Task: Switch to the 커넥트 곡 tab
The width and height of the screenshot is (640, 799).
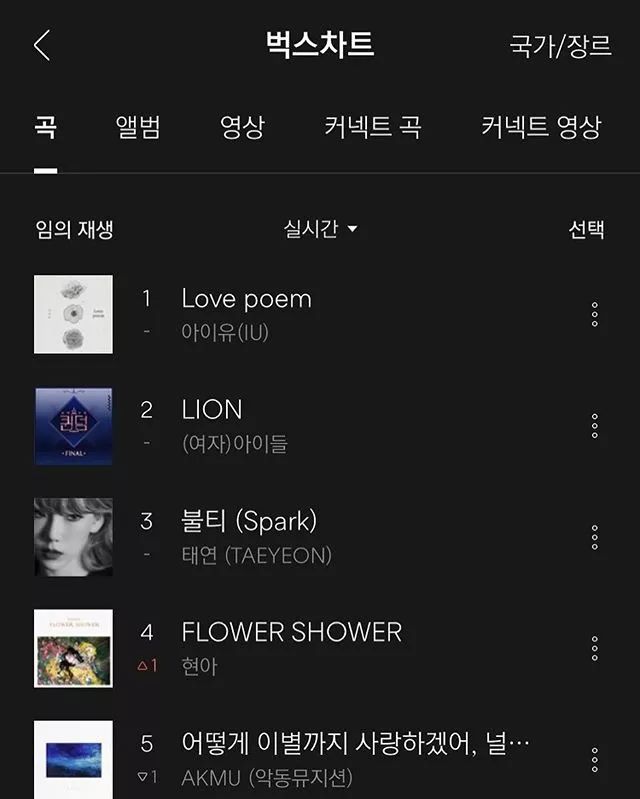Action: [372, 127]
